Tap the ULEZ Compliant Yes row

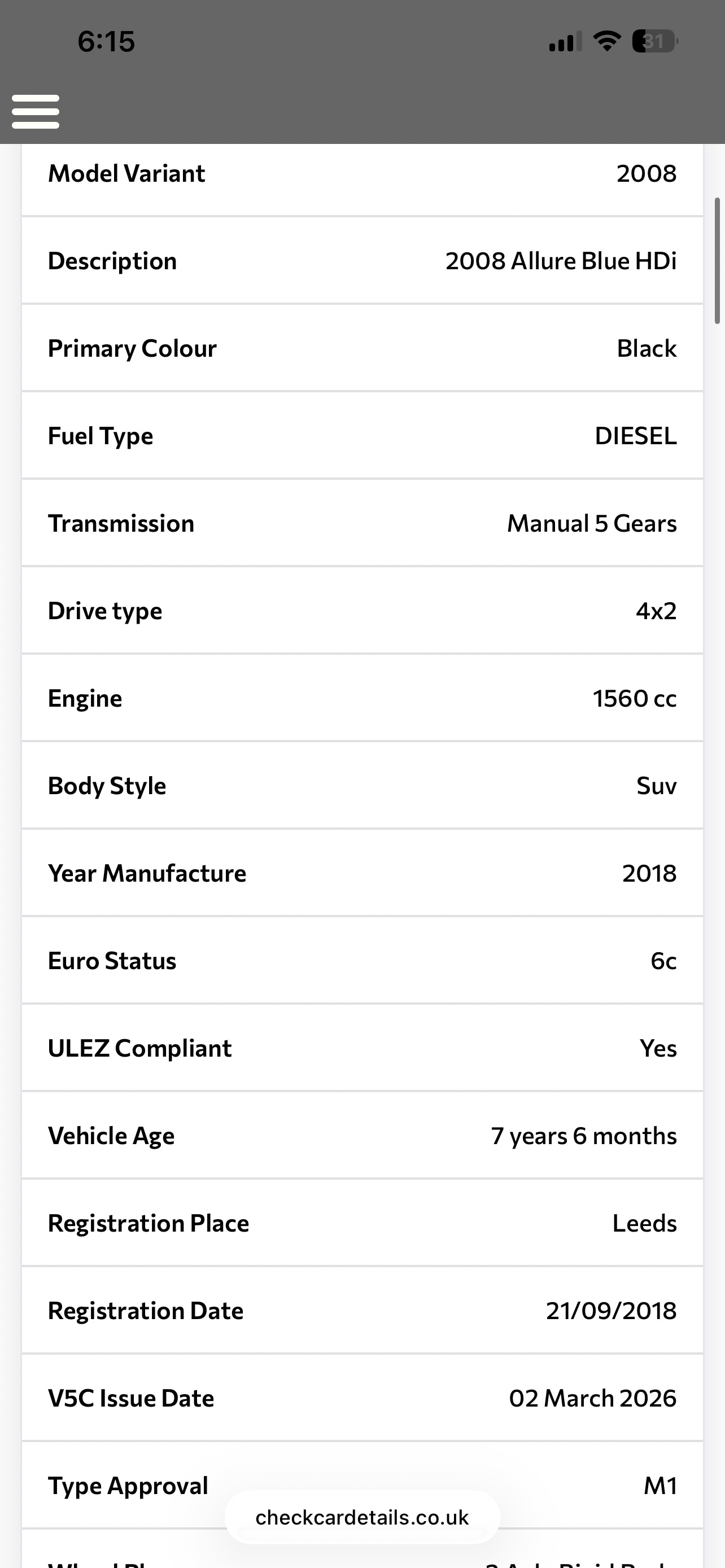tap(362, 1048)
